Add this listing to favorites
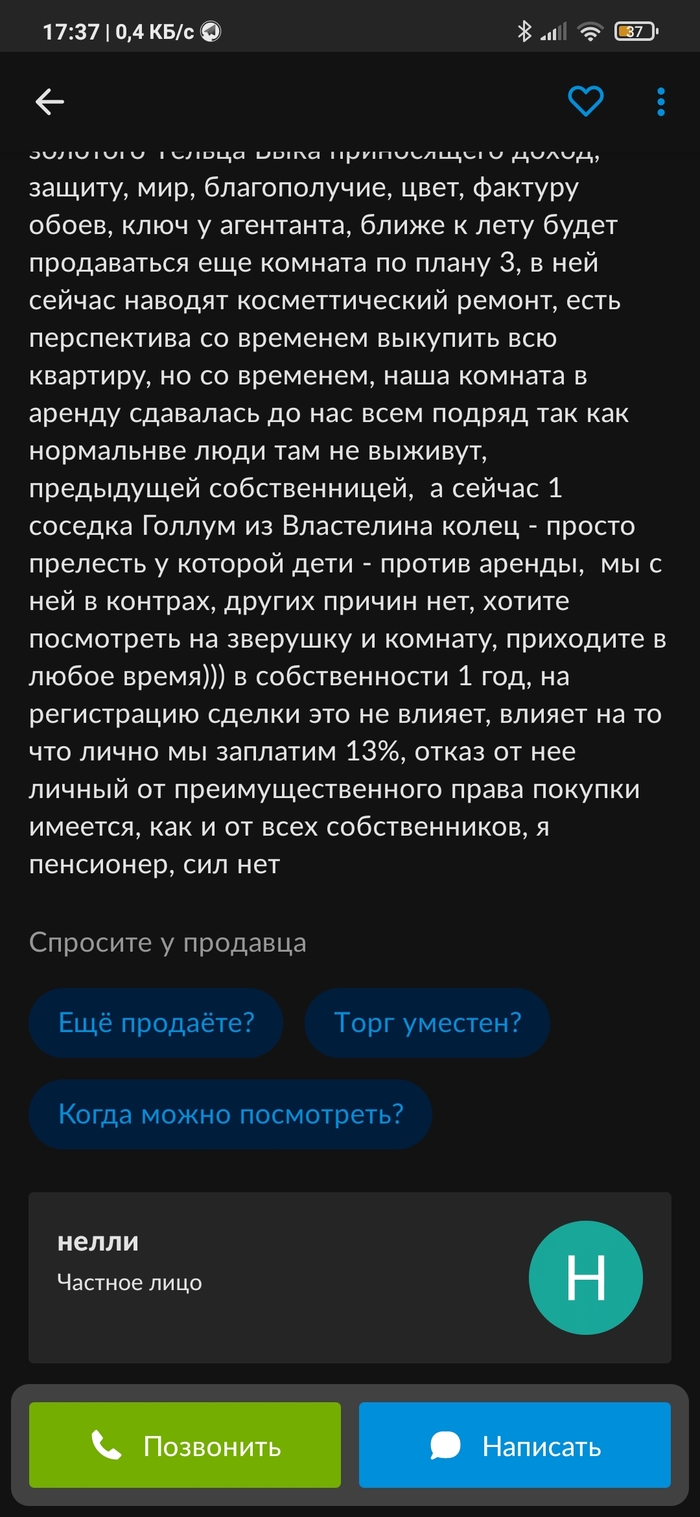 (x=585, y=101)
